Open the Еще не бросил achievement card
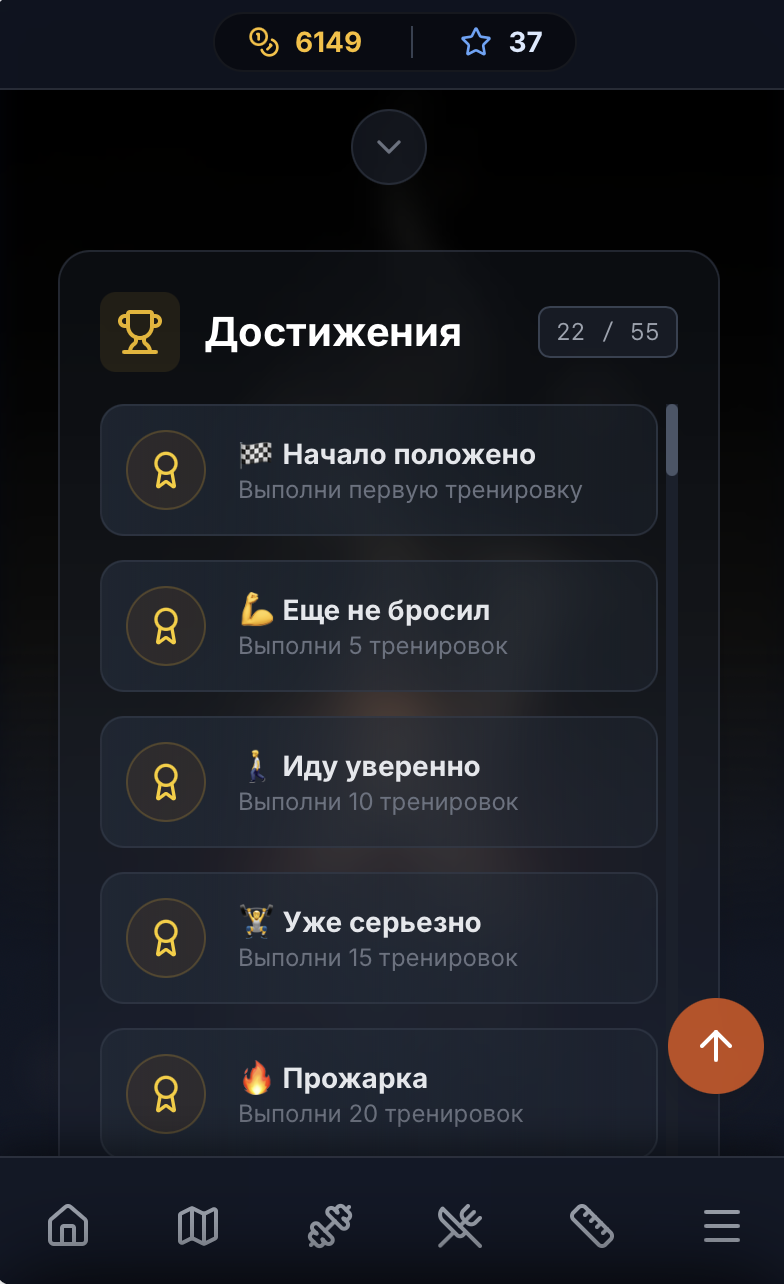 378,626
